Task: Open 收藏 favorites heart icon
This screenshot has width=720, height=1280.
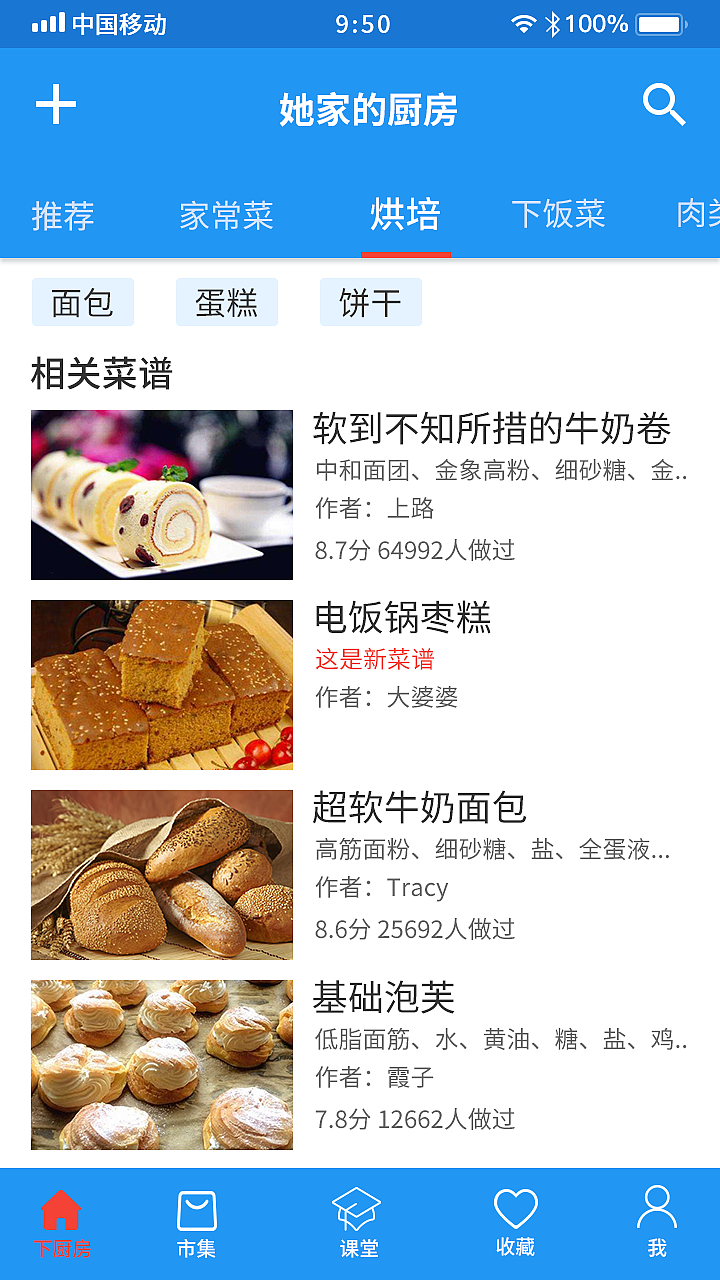Action: point(515,1210)
